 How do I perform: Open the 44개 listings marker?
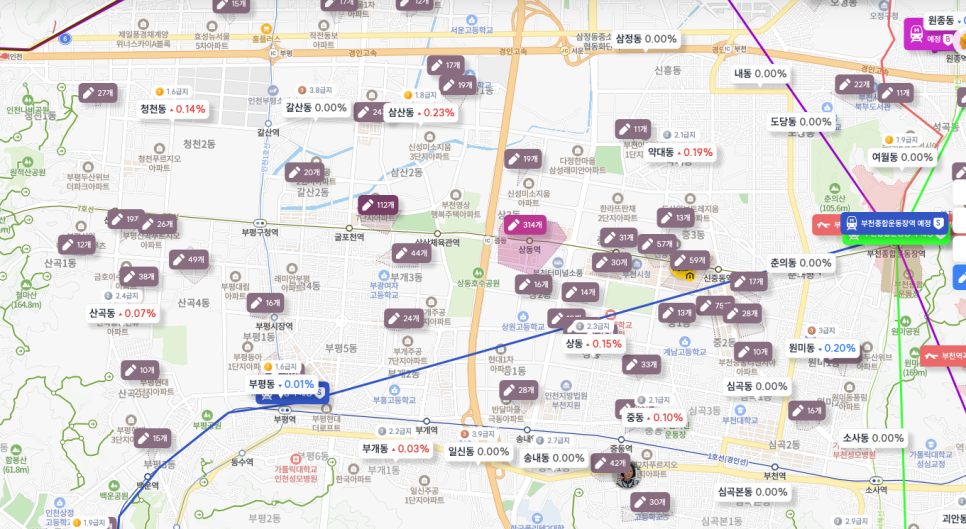411,253
